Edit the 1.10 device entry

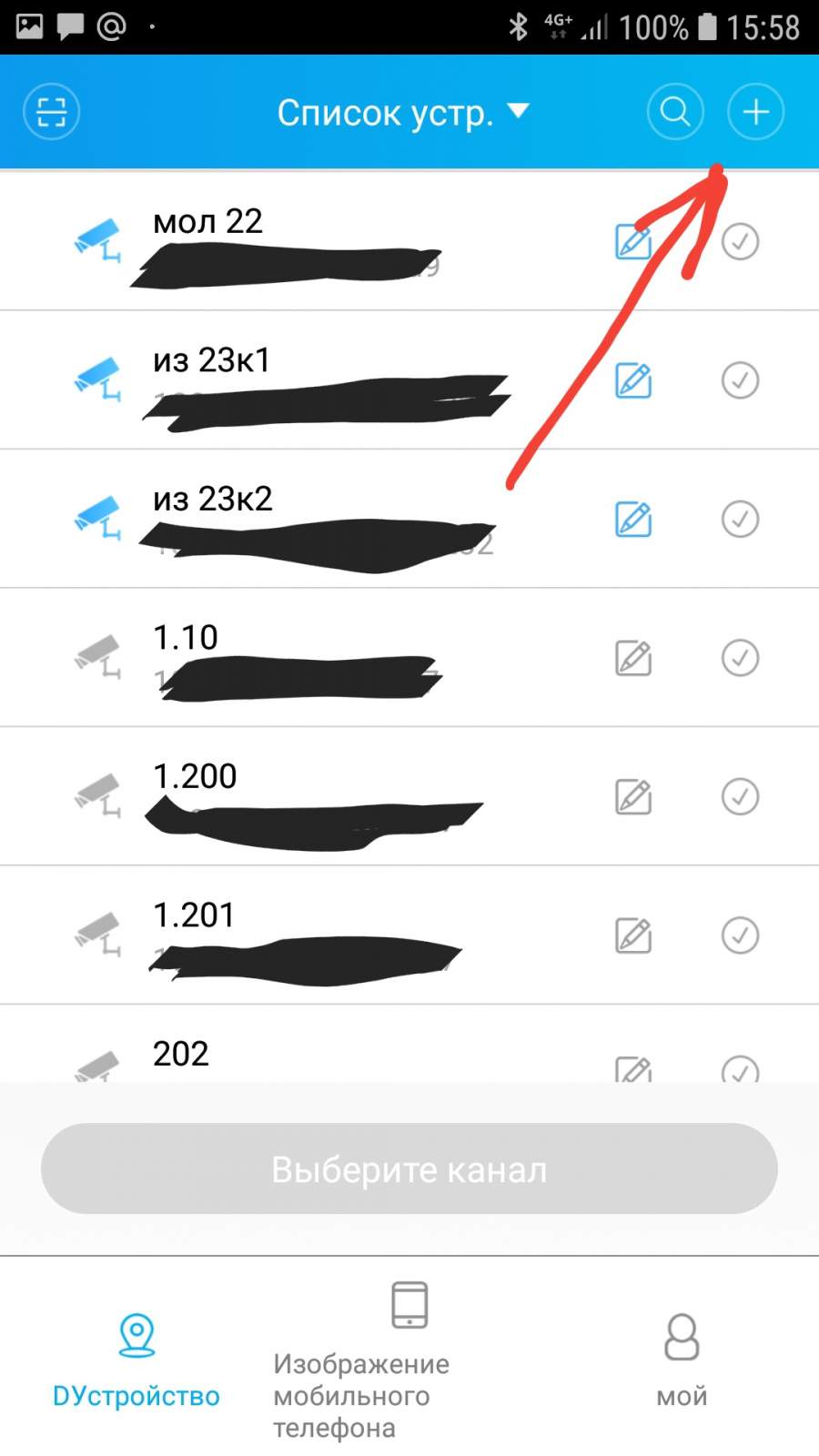point(633,657)
